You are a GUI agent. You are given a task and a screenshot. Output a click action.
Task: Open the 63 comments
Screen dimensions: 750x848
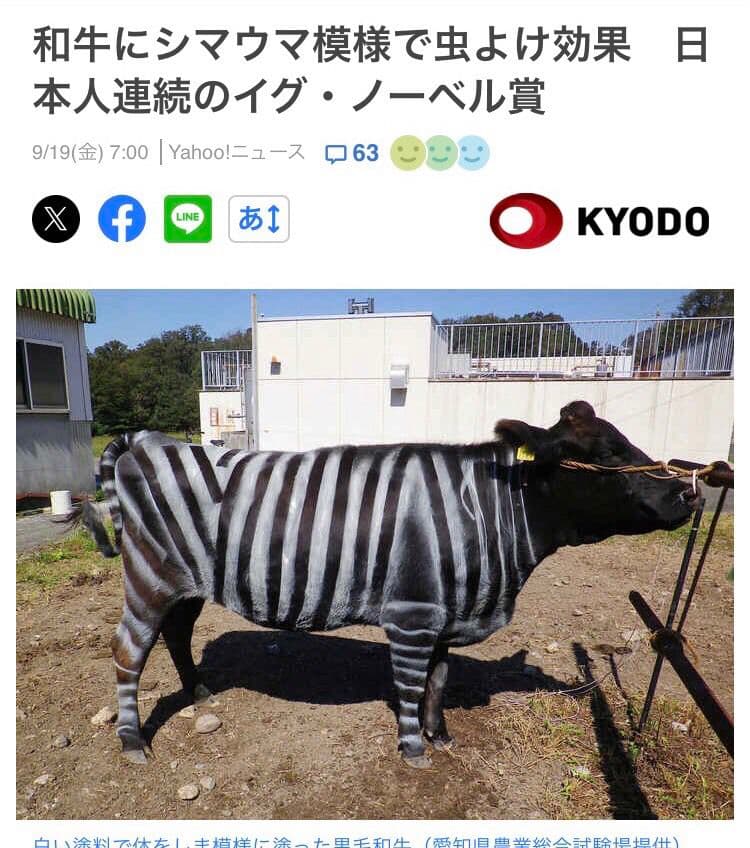(x=351, y=153)
